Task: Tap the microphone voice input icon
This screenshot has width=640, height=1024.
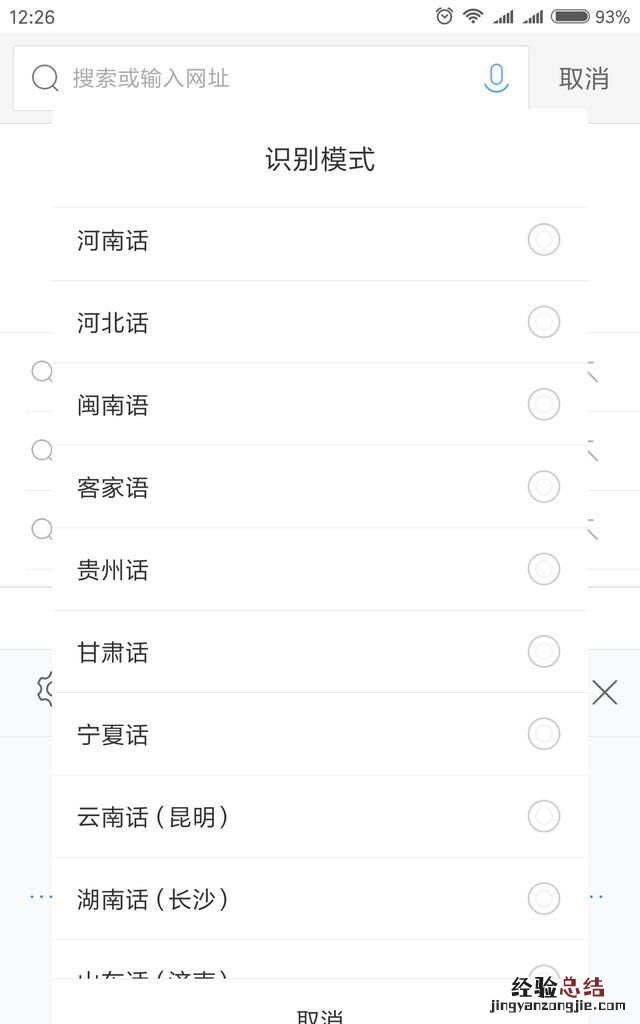Action: tap(496, 78)
